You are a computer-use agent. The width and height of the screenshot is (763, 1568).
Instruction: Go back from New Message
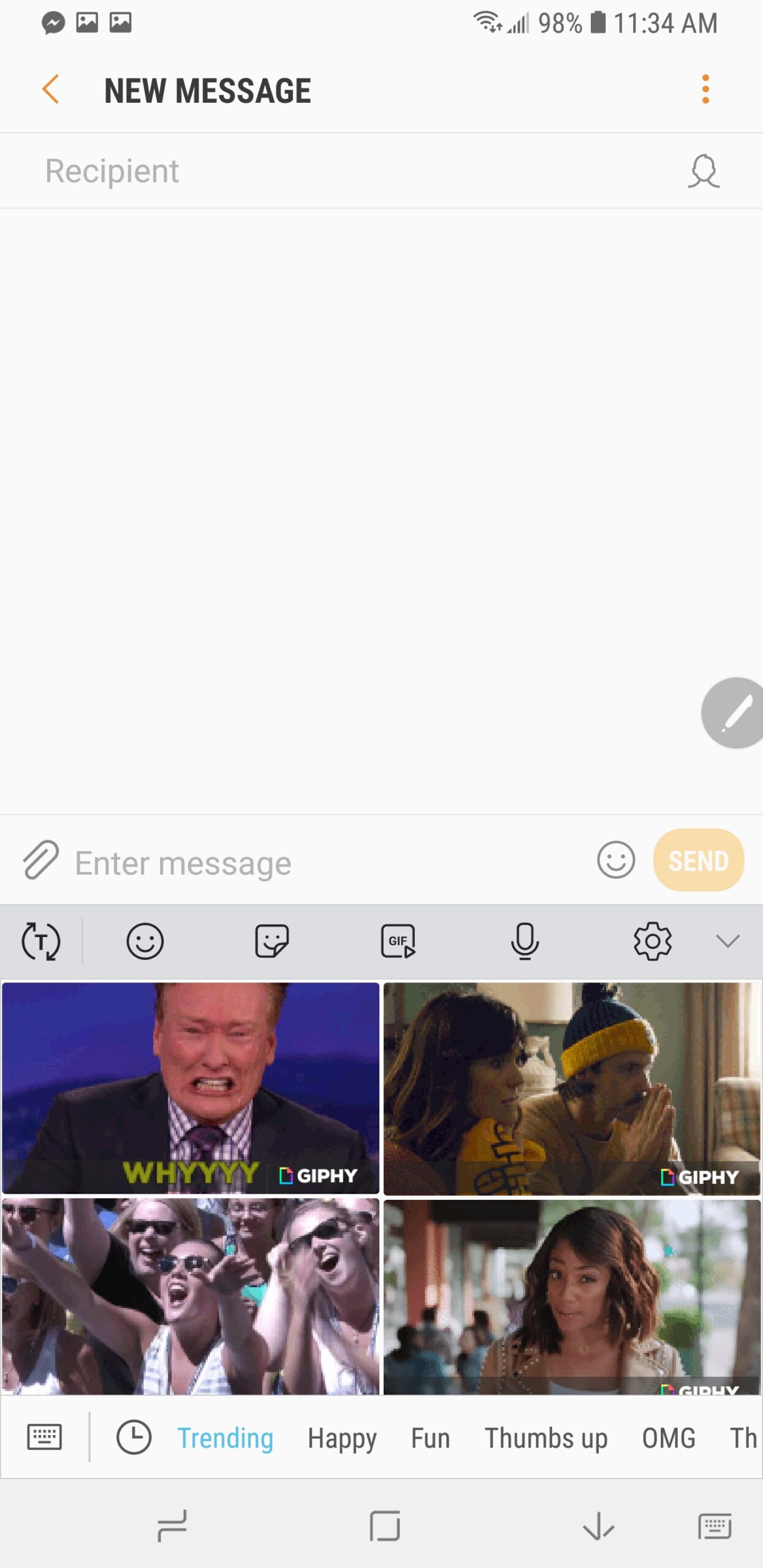[51, 90]
